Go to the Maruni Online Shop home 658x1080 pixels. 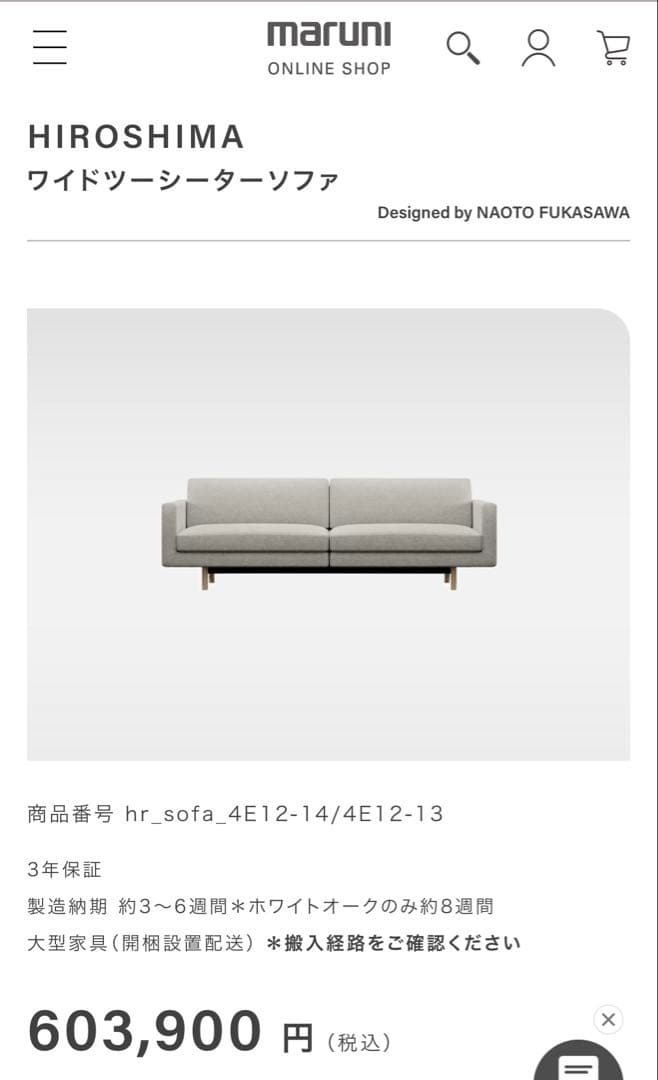[x=329, y=48]
